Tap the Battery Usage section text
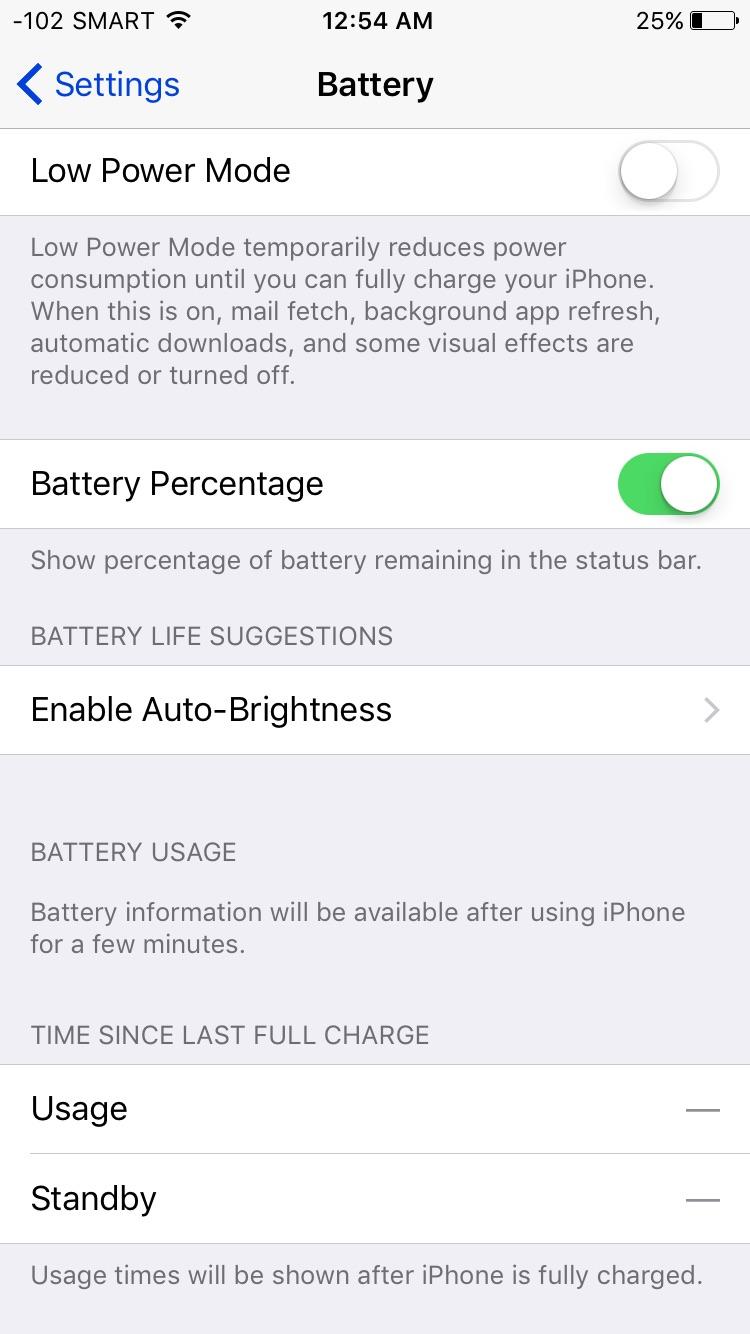 (x=133, y=852)
